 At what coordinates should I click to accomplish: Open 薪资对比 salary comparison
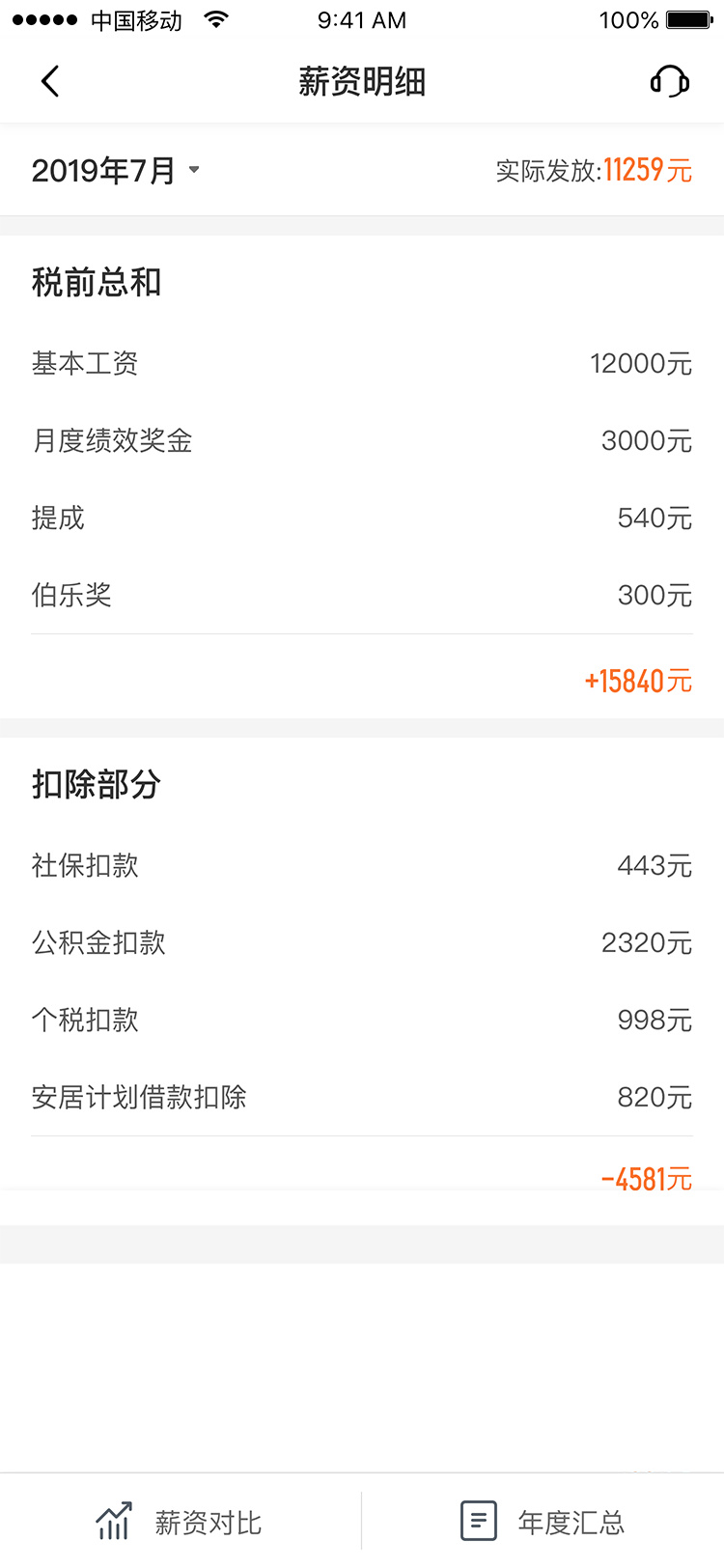tap(180, 1523)
